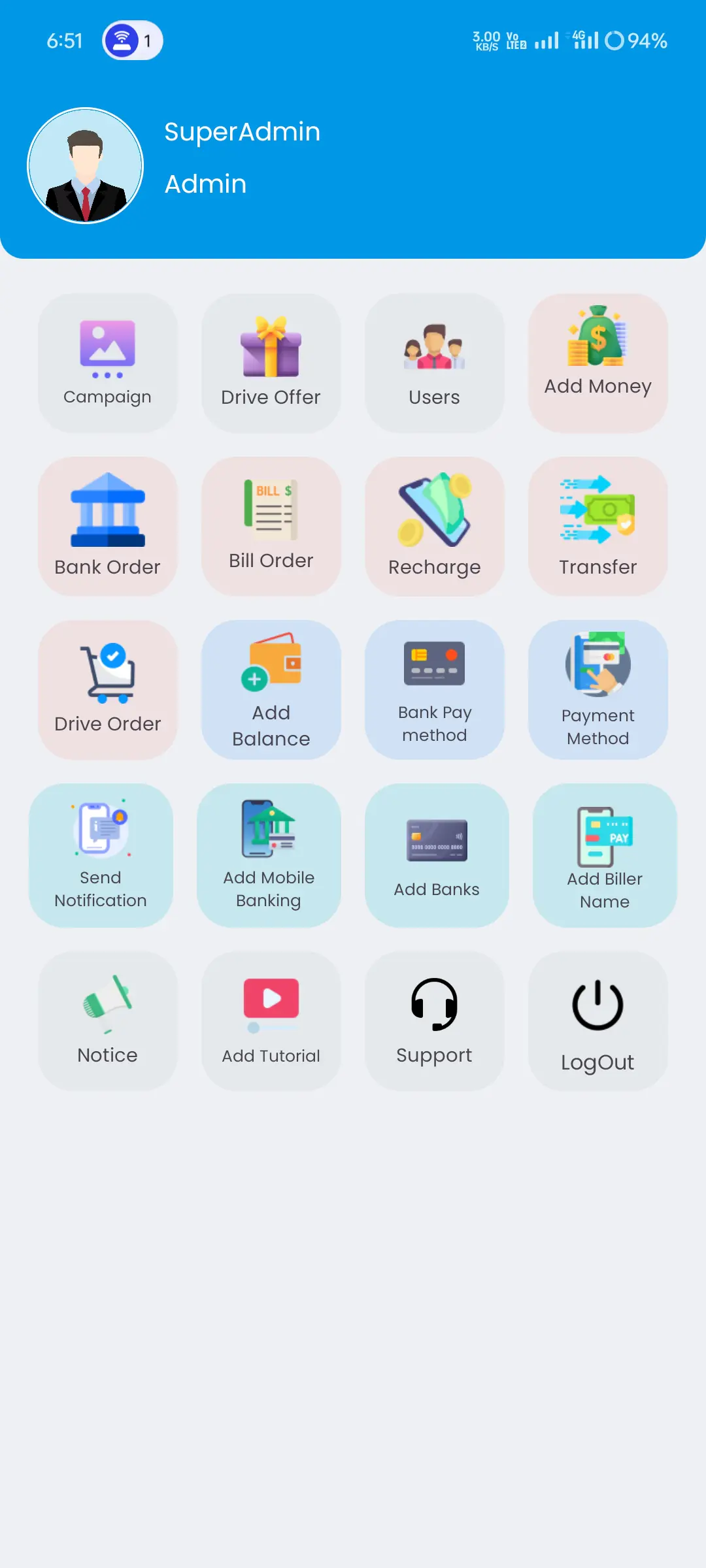Viewport: 706px width, 1568px height.
Task: Open Bank Order
Action: click(x=108, y=527)
